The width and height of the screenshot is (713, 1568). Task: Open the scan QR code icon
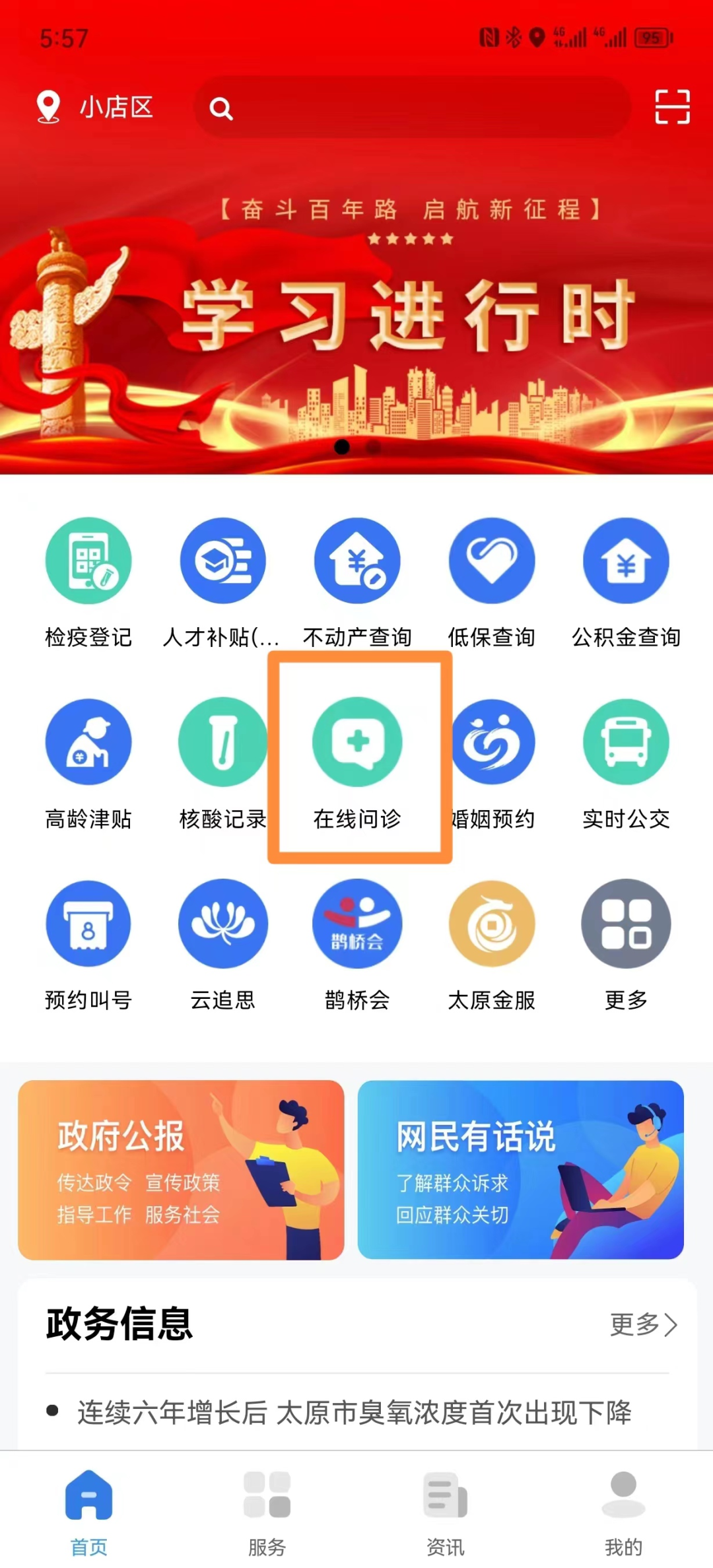tap(671, 107)
